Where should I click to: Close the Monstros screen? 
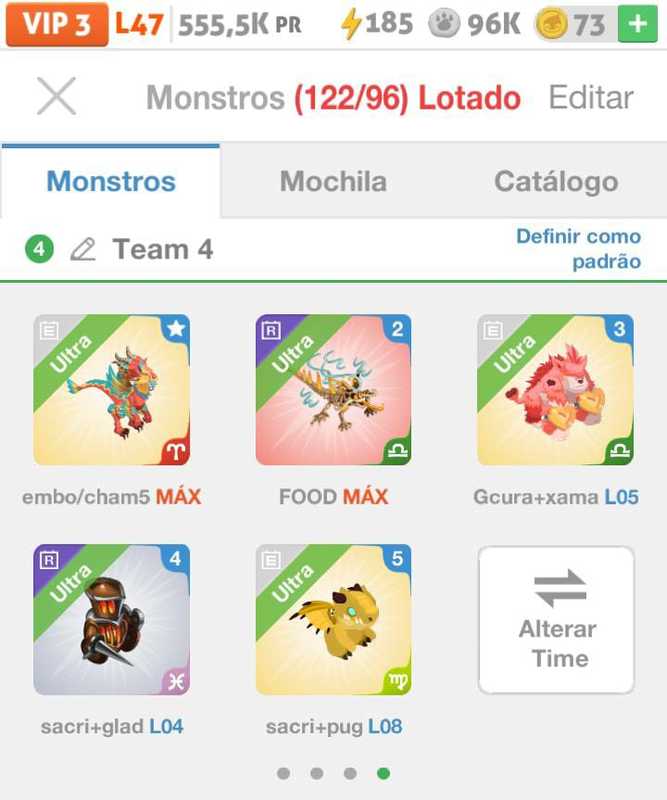coord(56,97)
